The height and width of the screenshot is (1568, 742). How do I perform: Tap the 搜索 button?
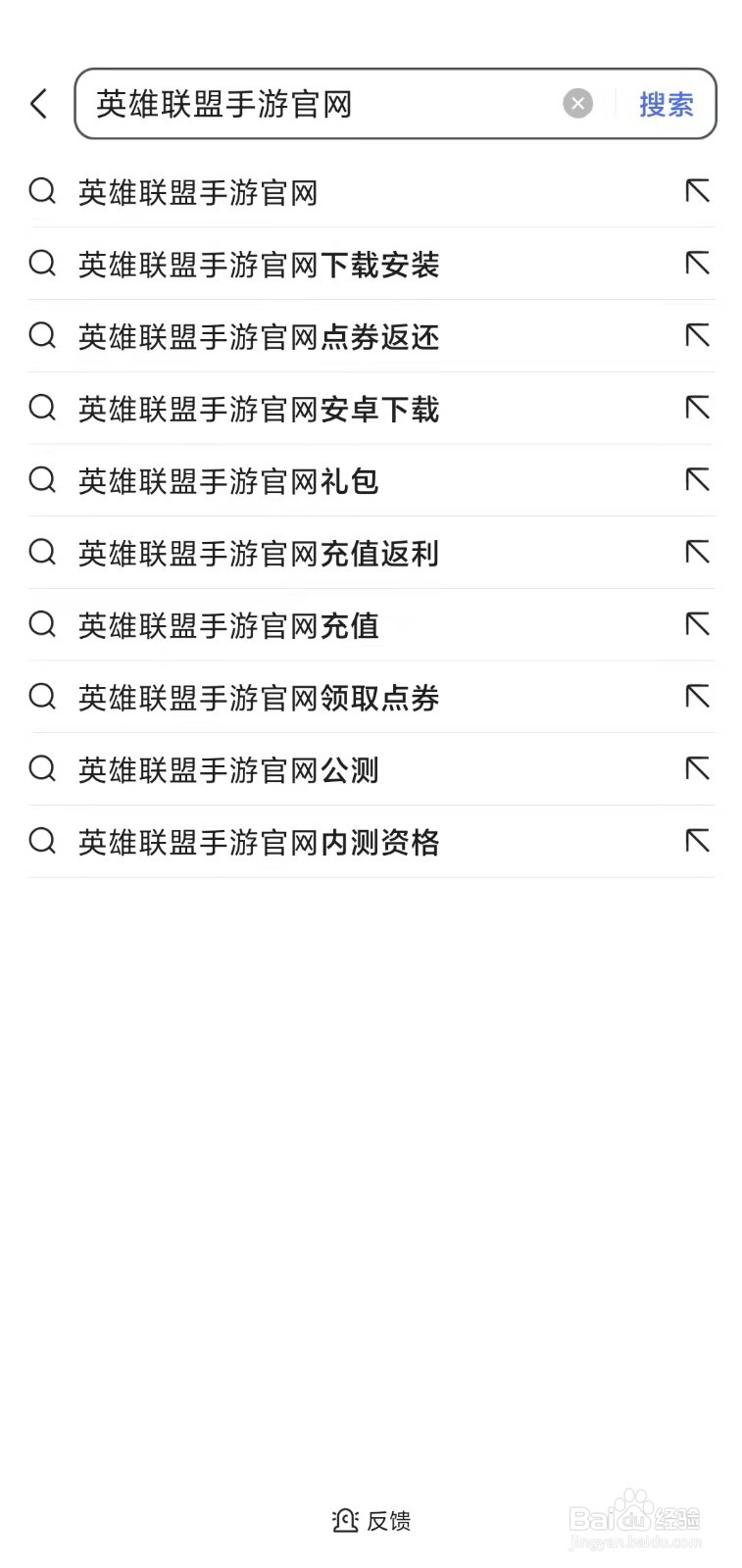[x=667, y=104]
